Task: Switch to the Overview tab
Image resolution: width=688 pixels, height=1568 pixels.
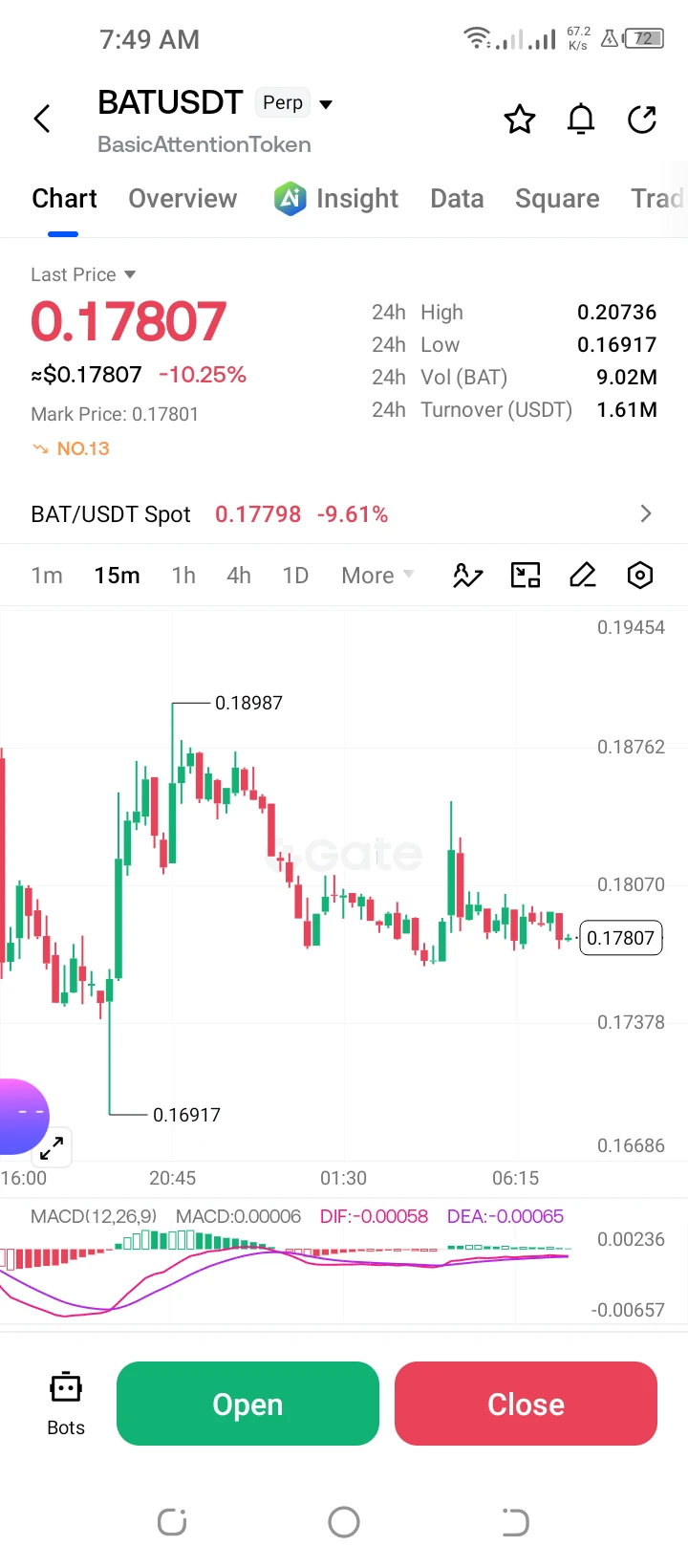Action: tap(183, 199)
